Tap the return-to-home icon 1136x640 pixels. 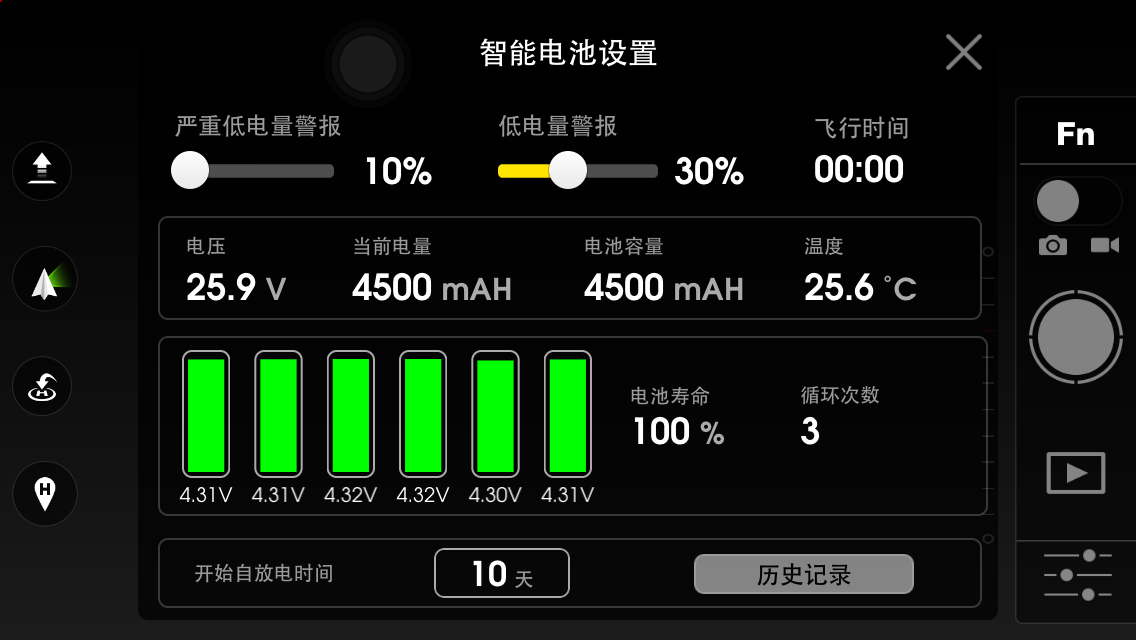point(44,387)
